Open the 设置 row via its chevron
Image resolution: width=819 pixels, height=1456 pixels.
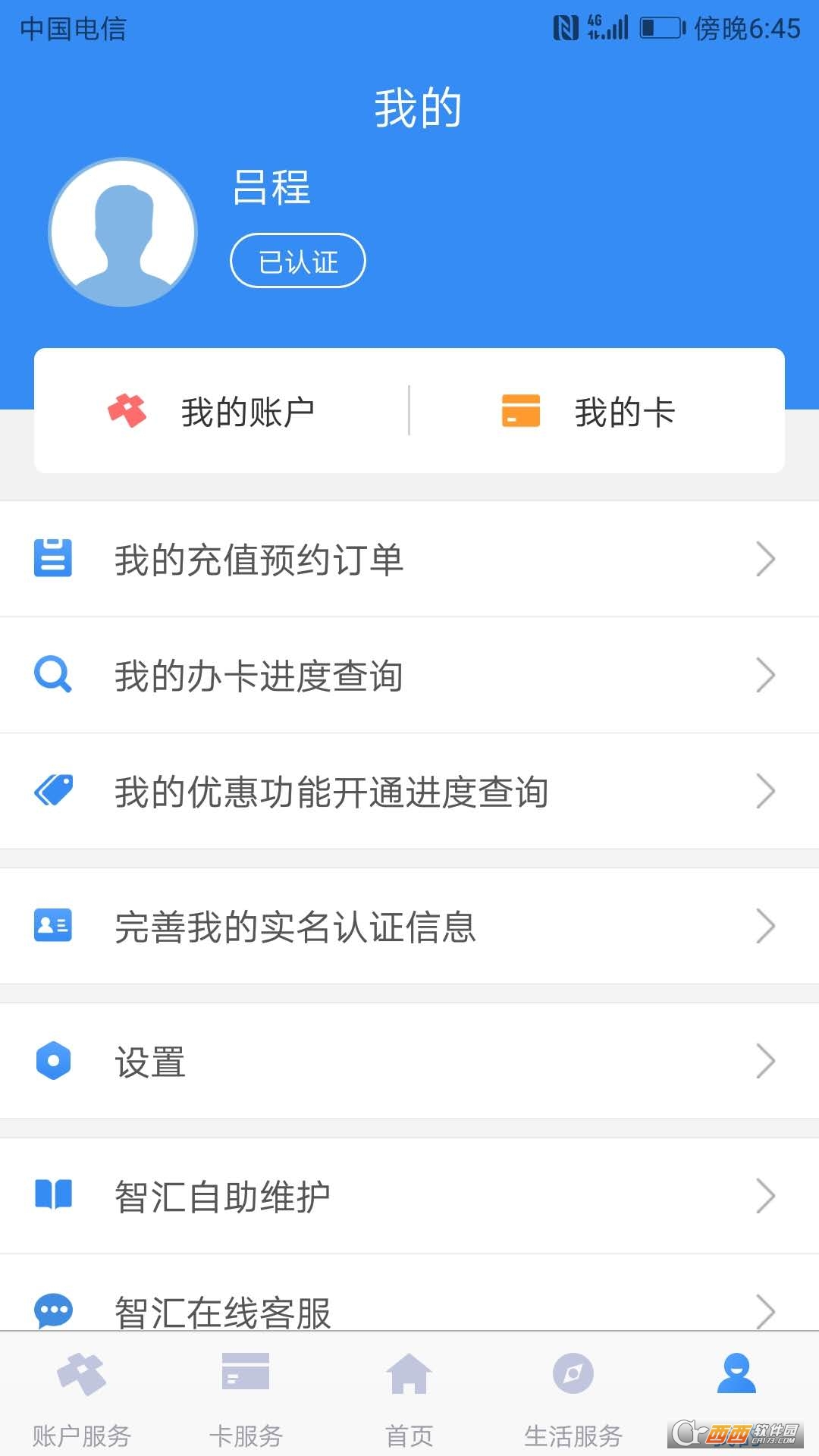click(x=766, y=1061)
